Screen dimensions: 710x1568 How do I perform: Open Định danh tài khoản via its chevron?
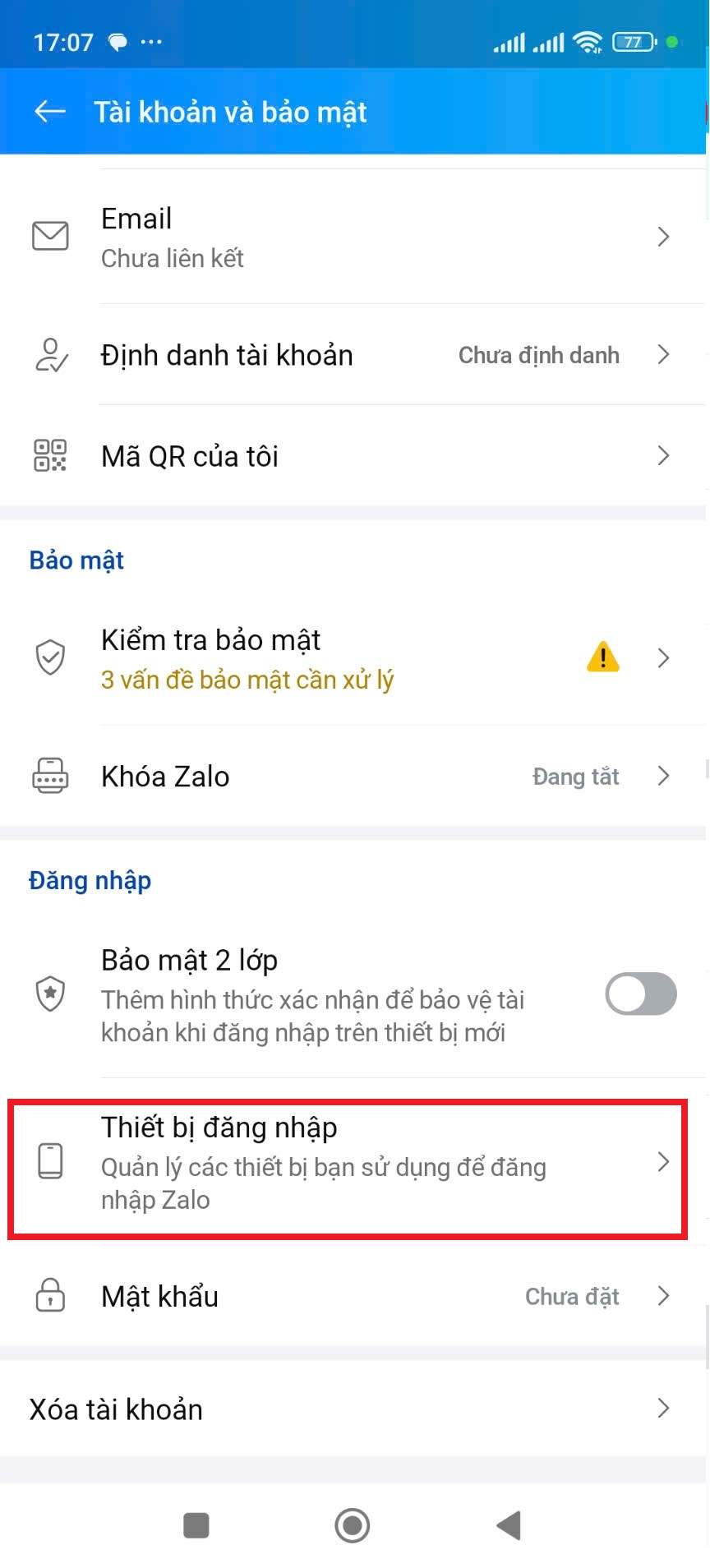pyautogui.click(x=664, y=355)
